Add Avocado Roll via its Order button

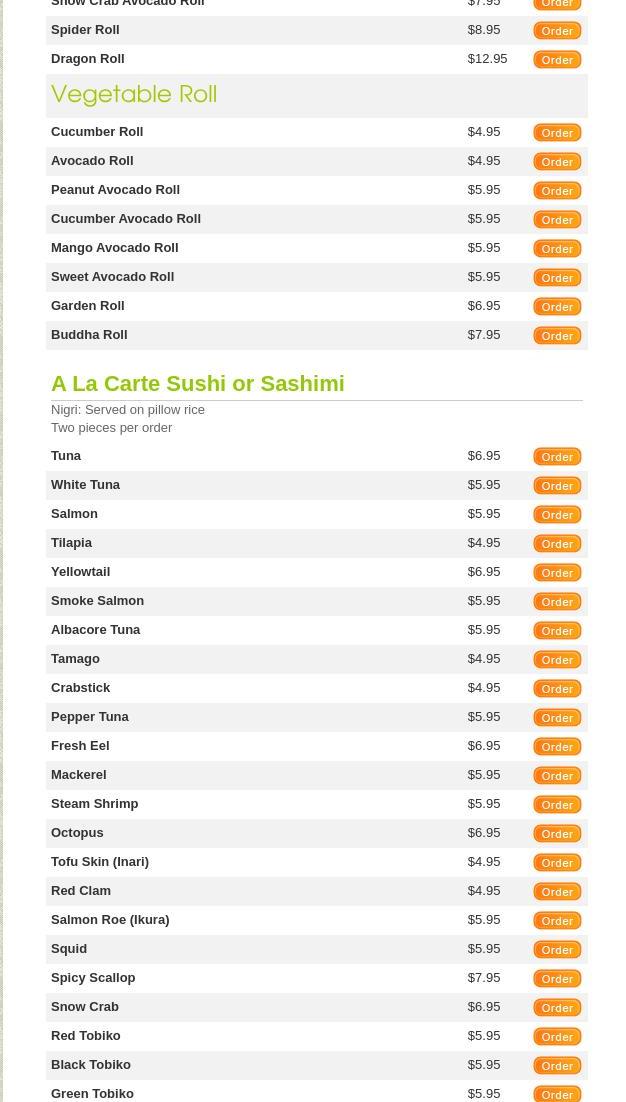click(x=557, y=162)
